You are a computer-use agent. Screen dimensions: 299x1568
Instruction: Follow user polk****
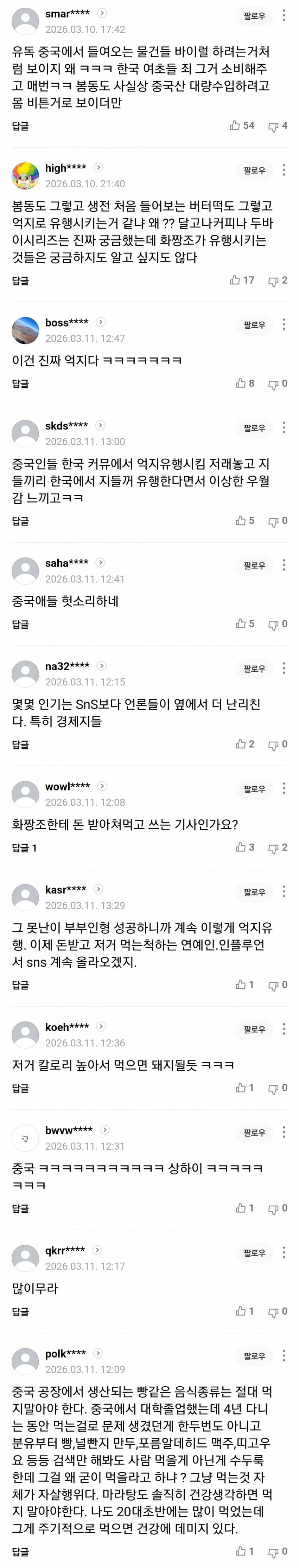click(x=254, y=1356)
